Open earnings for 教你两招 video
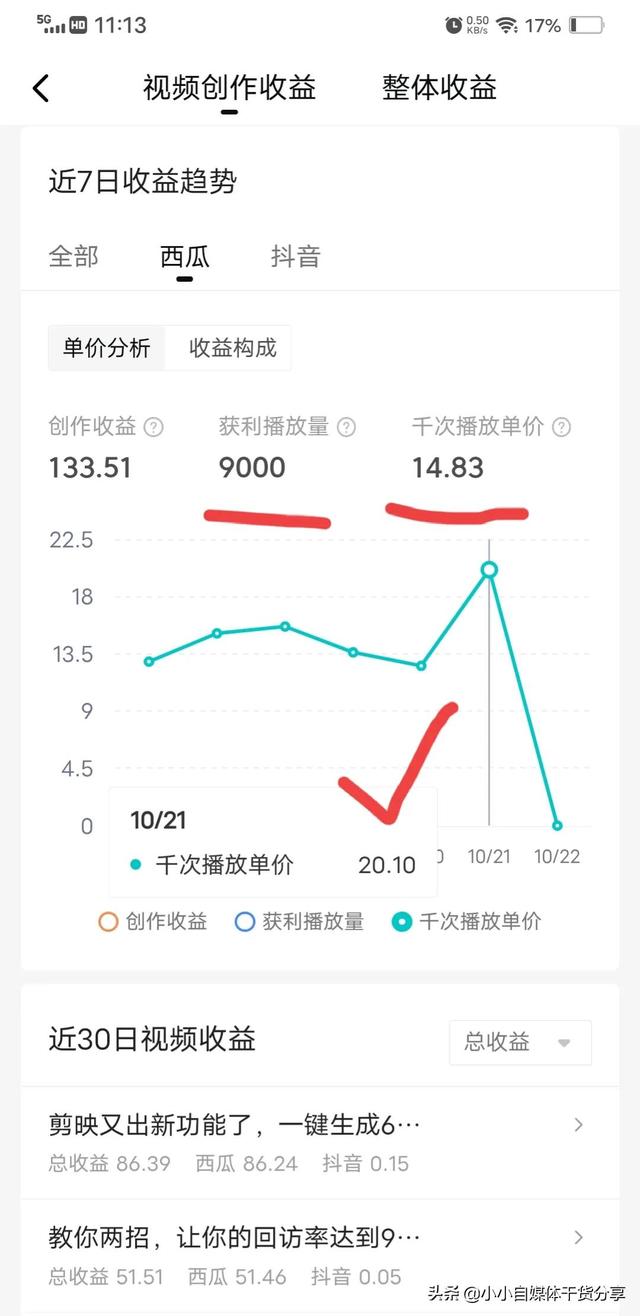Viewport: 640px width, 1316px height. click(320, 1255)
